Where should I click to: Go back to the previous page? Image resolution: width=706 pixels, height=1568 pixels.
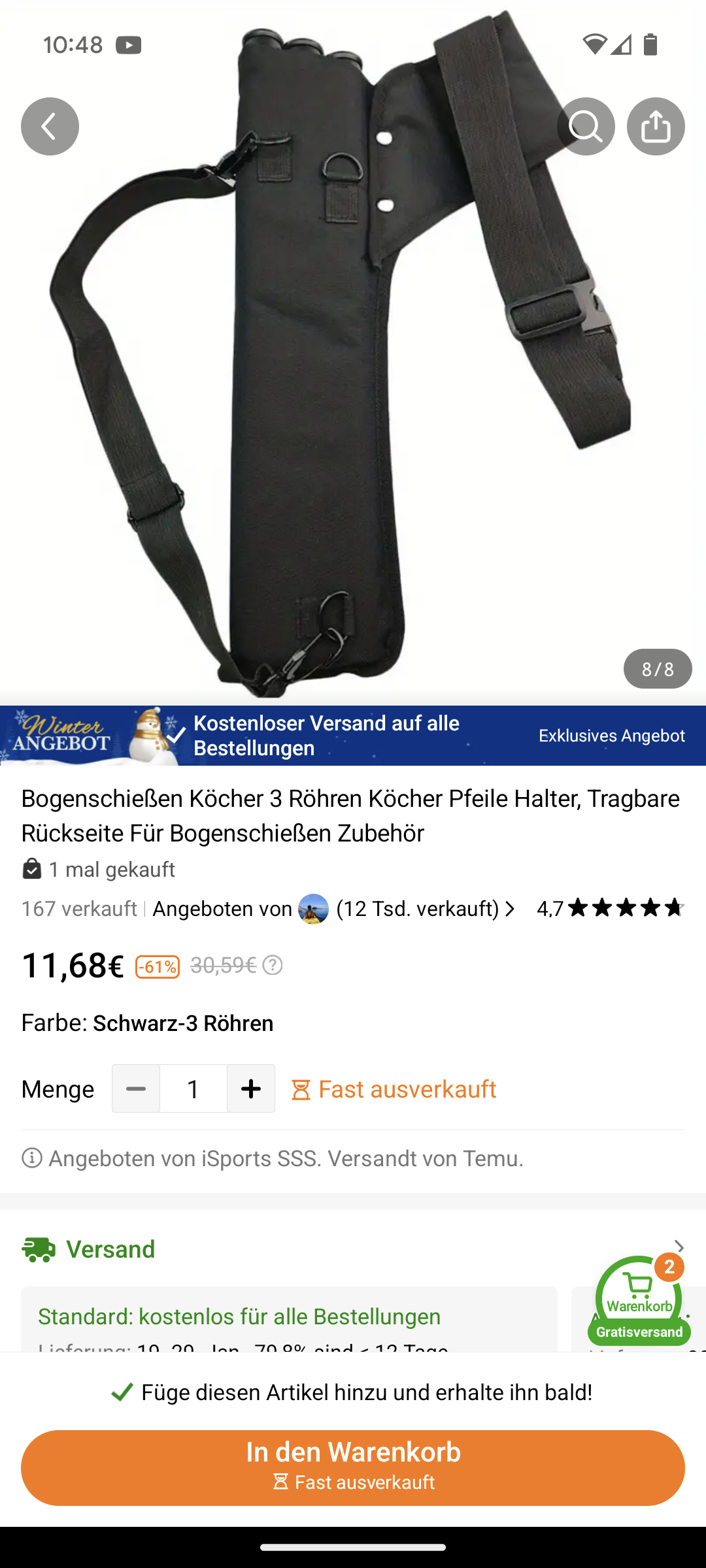50,126
